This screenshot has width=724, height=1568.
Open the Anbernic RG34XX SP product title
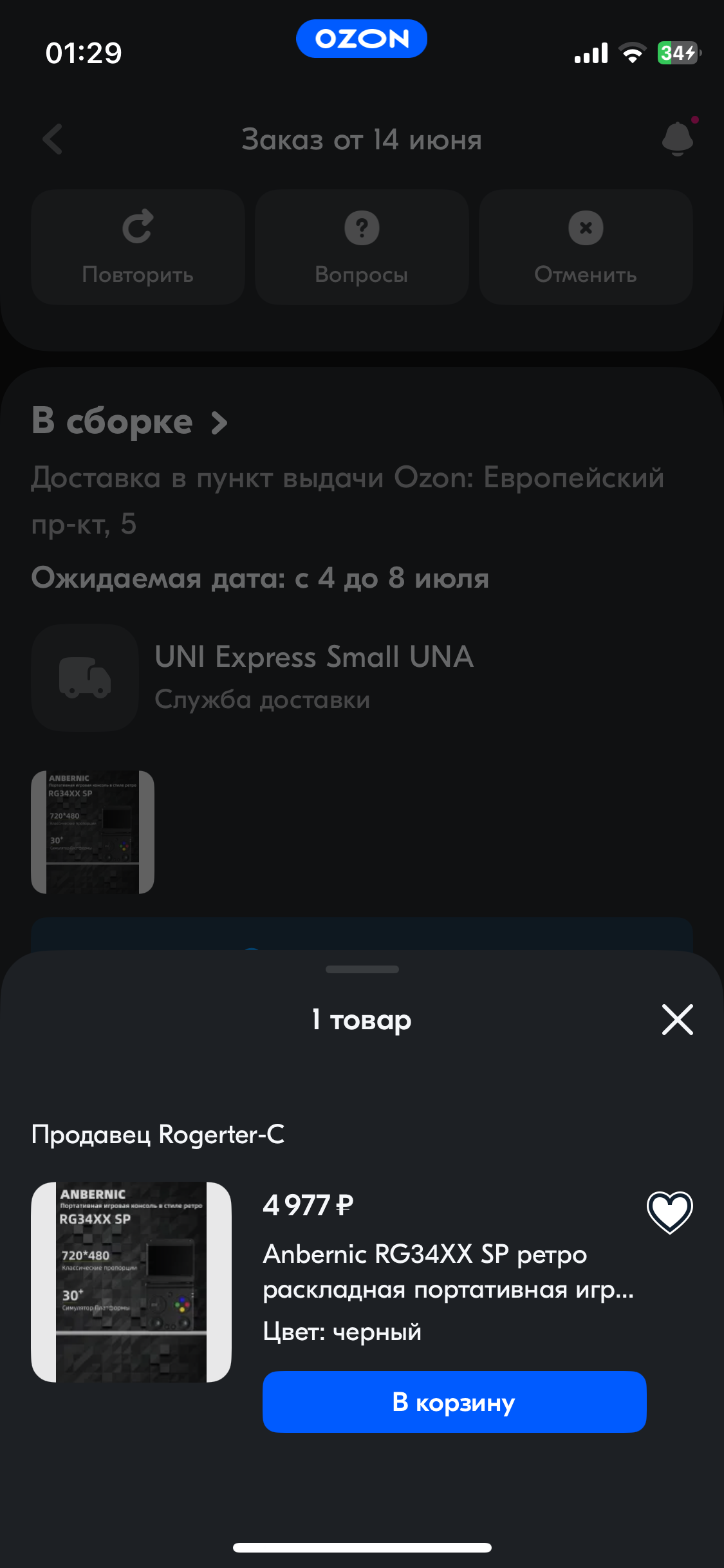448,1271
